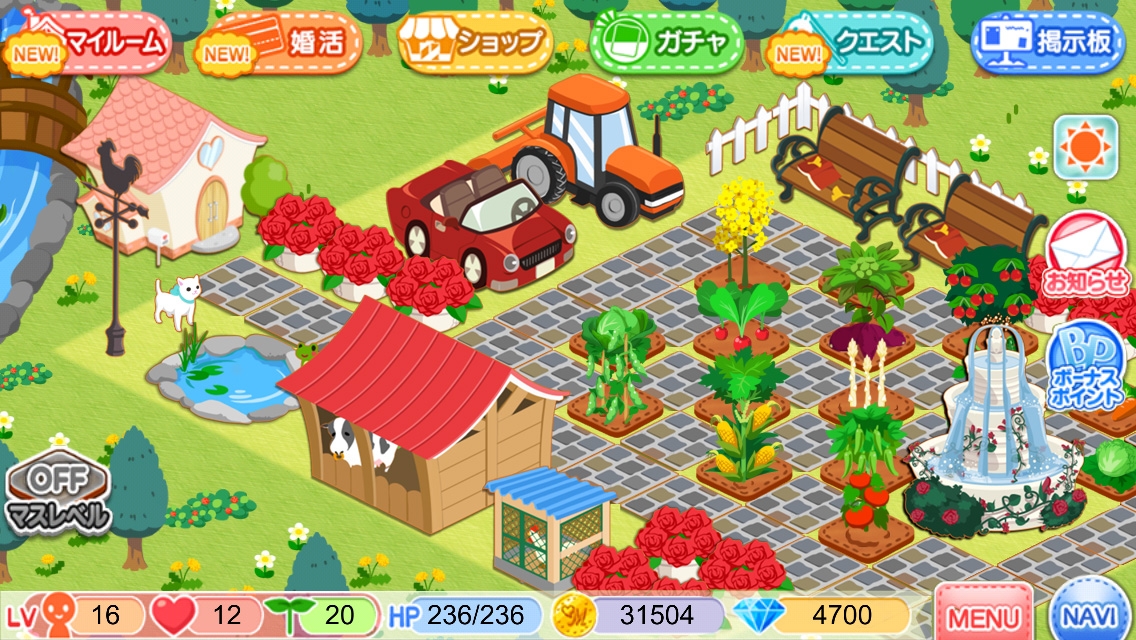The image size is (1136, 640).
Task: Tap the sun weather icon
Action: [1085, 148]
